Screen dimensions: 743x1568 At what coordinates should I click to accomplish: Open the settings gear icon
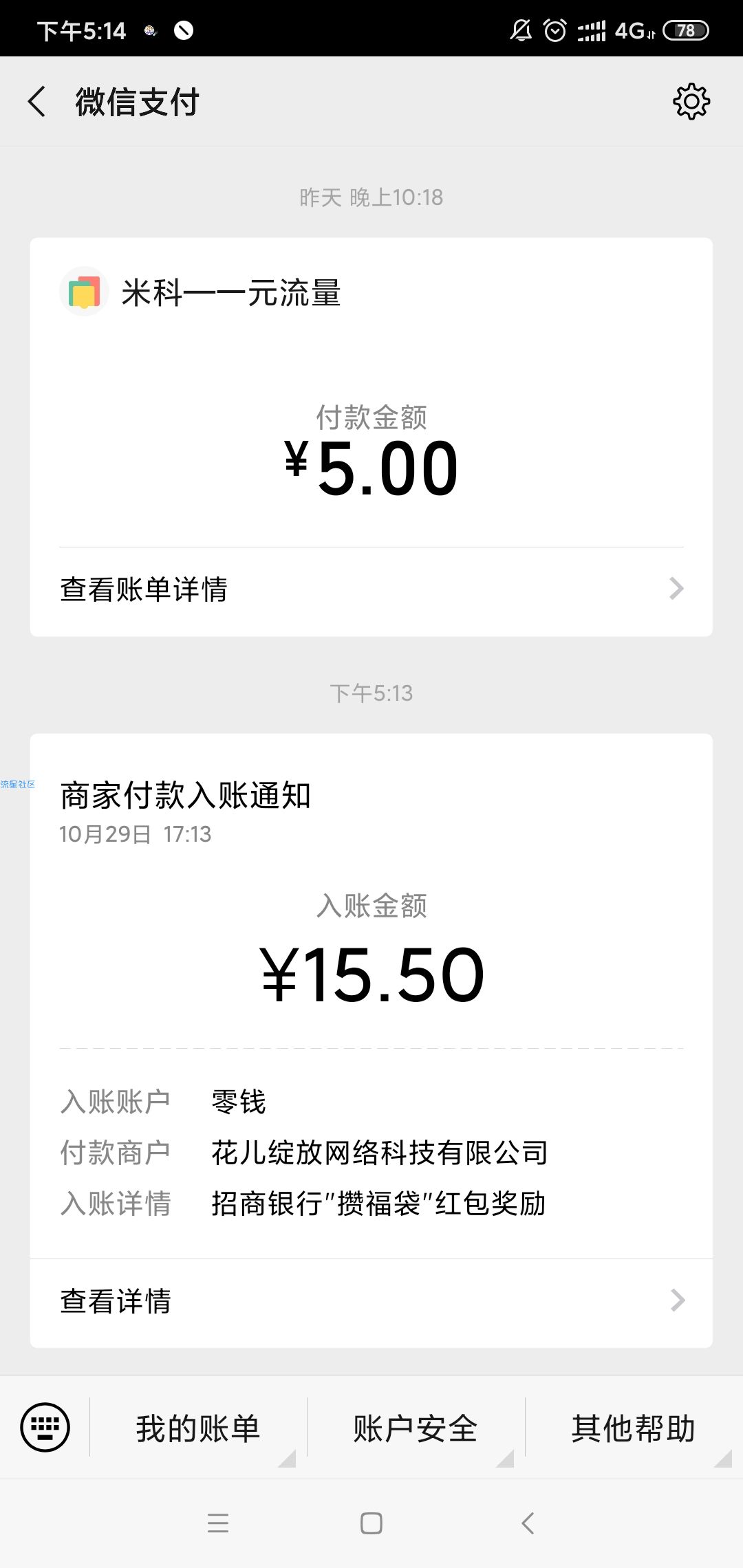(x=691, y=102)
